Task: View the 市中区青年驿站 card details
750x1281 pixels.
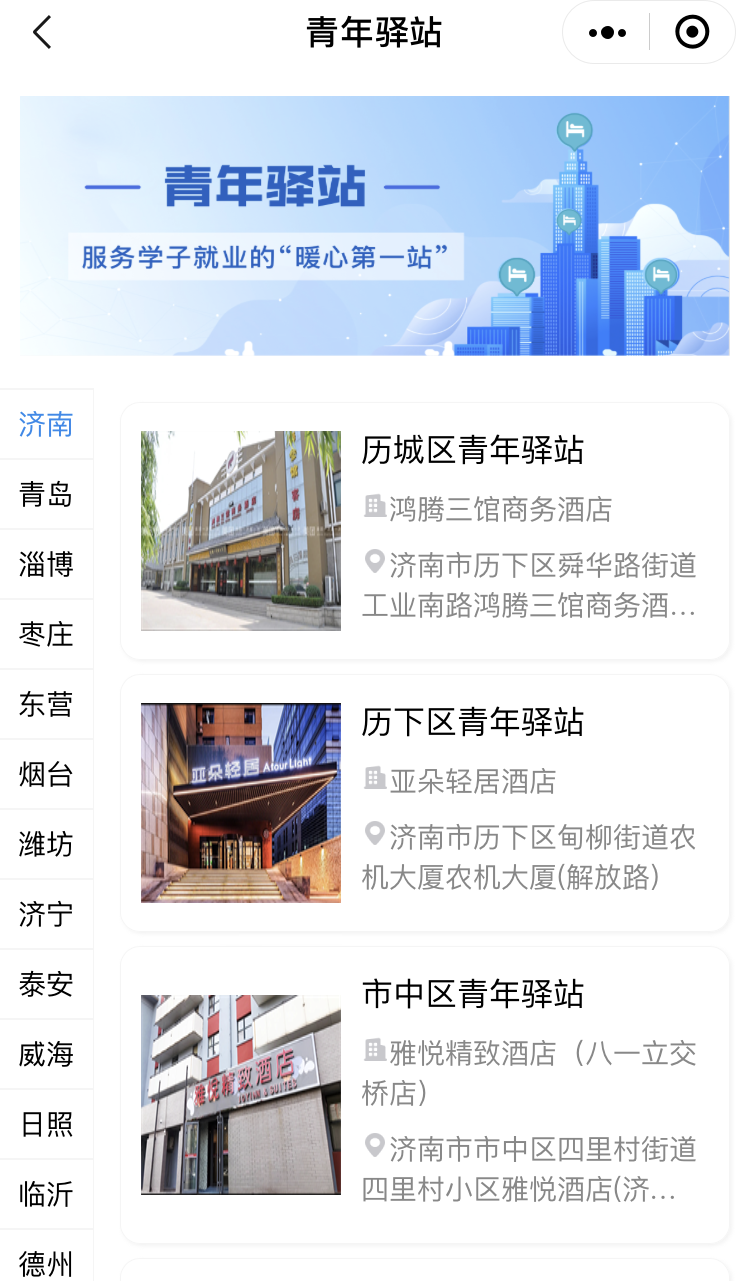Action: coord(425,1095)
